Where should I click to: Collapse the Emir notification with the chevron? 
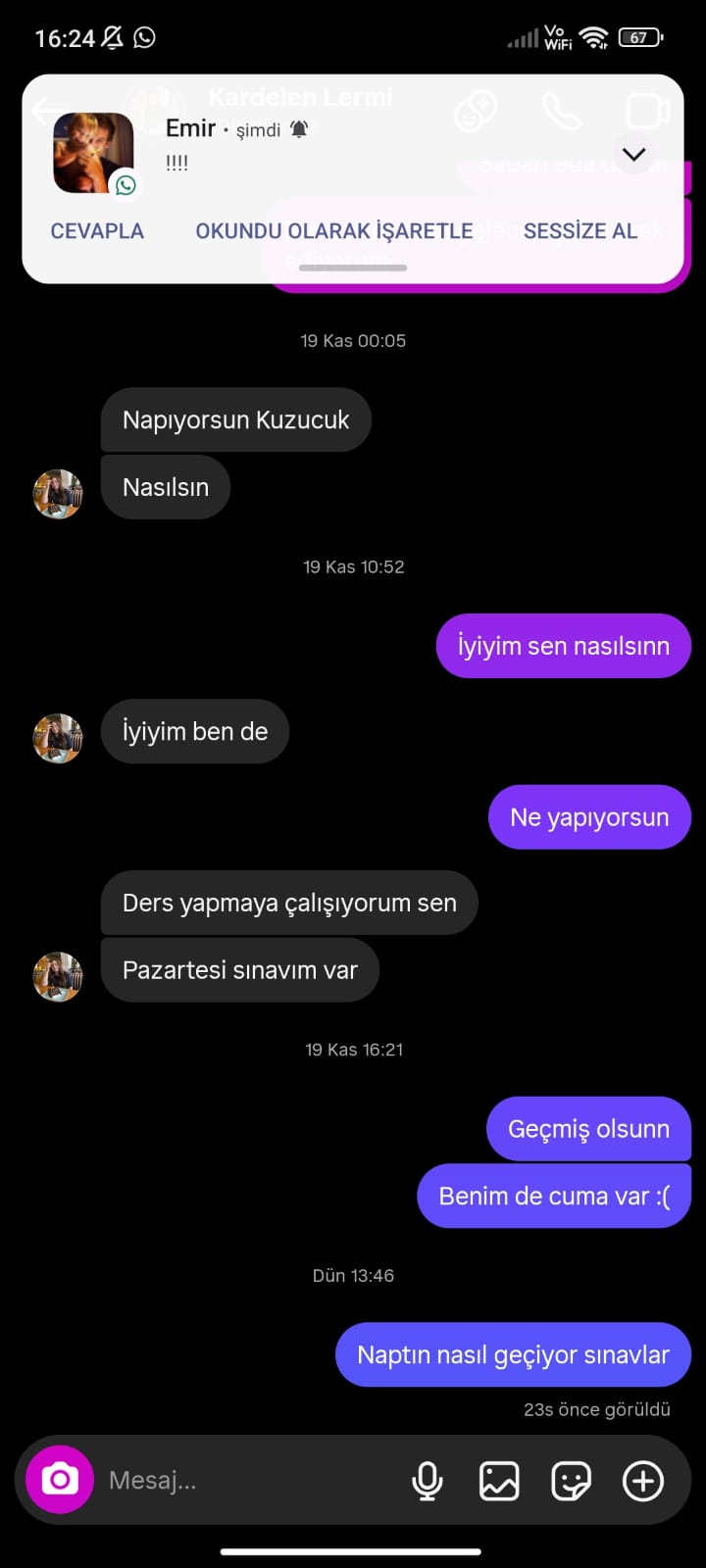[634, 154]
